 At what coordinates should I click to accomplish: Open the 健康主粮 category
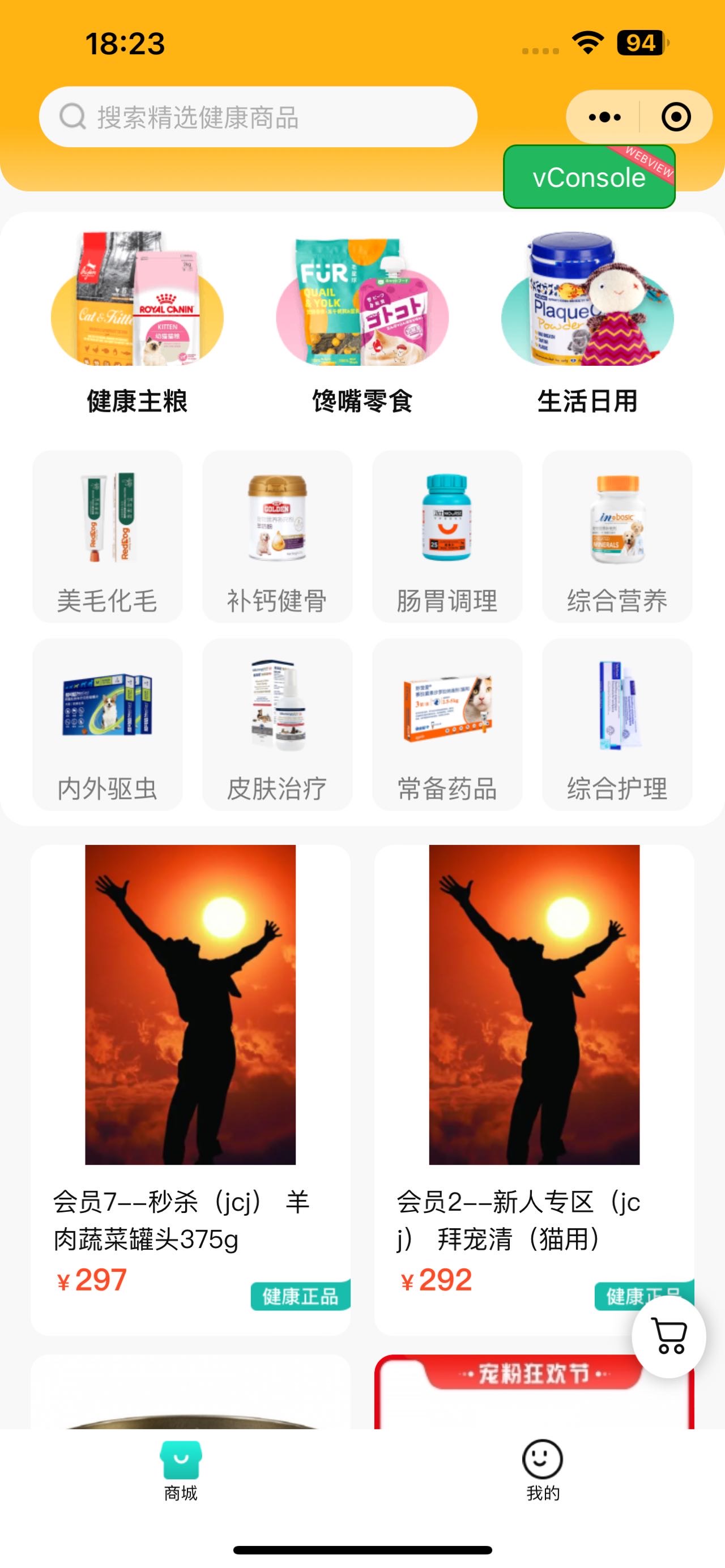pos(137,324)
